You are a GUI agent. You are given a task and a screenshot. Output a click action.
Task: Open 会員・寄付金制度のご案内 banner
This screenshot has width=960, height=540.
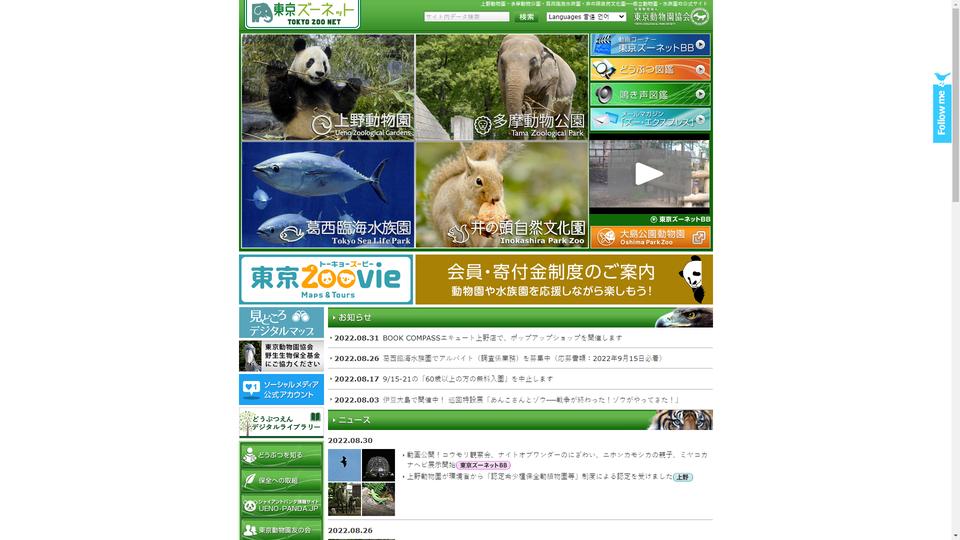(x=564, y=279)
